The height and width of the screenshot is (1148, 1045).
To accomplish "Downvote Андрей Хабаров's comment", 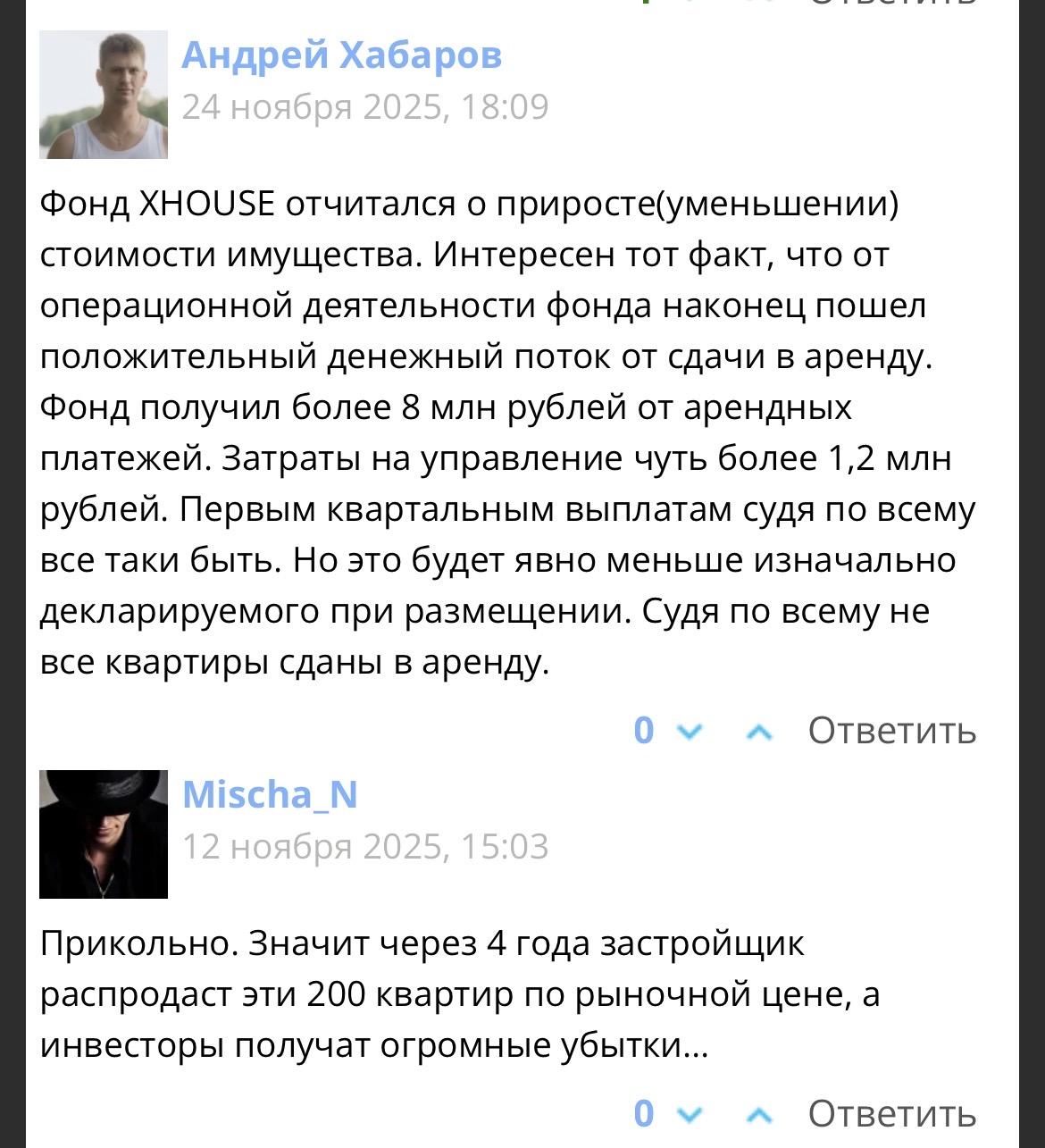I will point(690,732).
